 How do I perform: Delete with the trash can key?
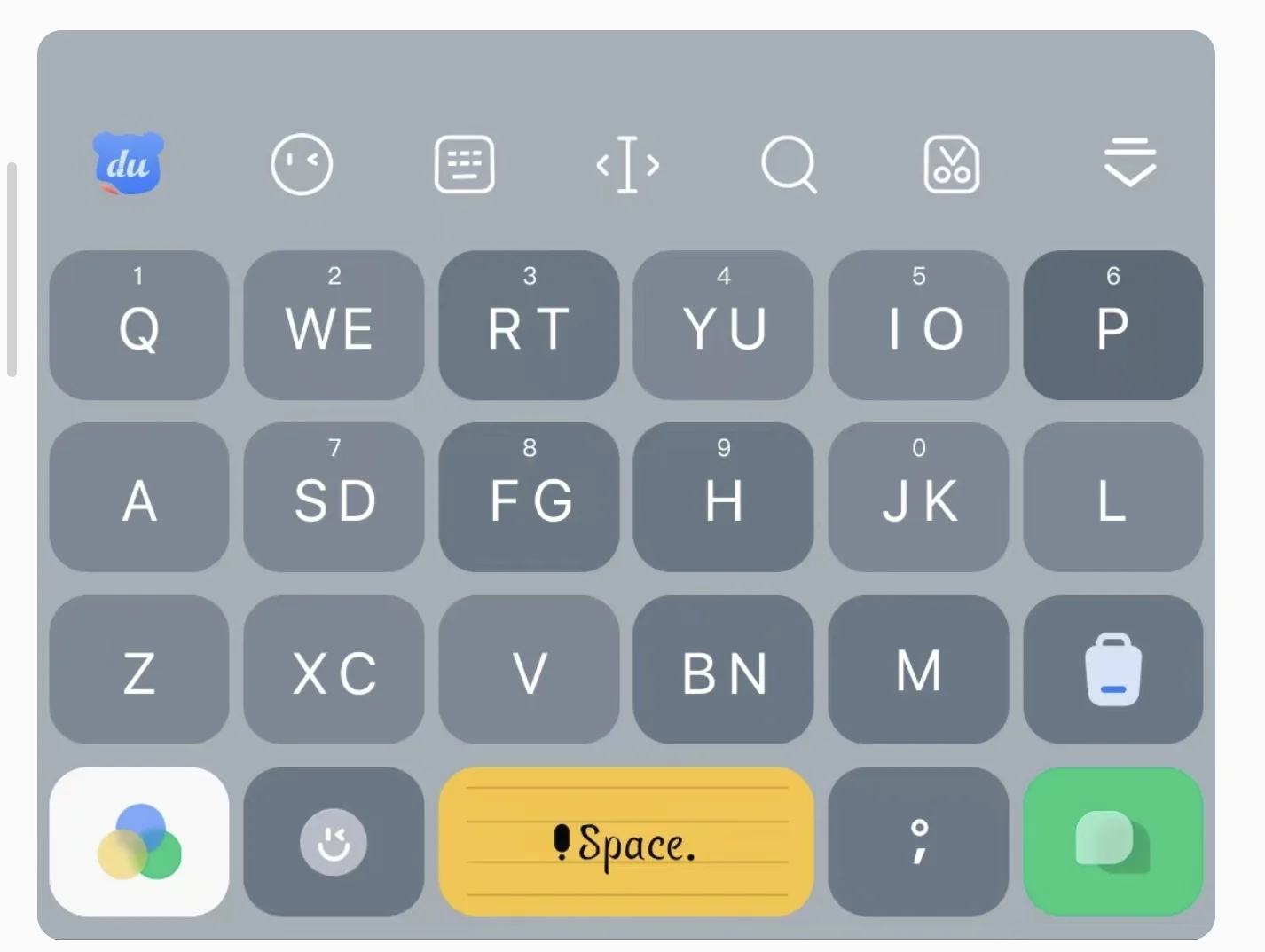tap(1112, 670)
